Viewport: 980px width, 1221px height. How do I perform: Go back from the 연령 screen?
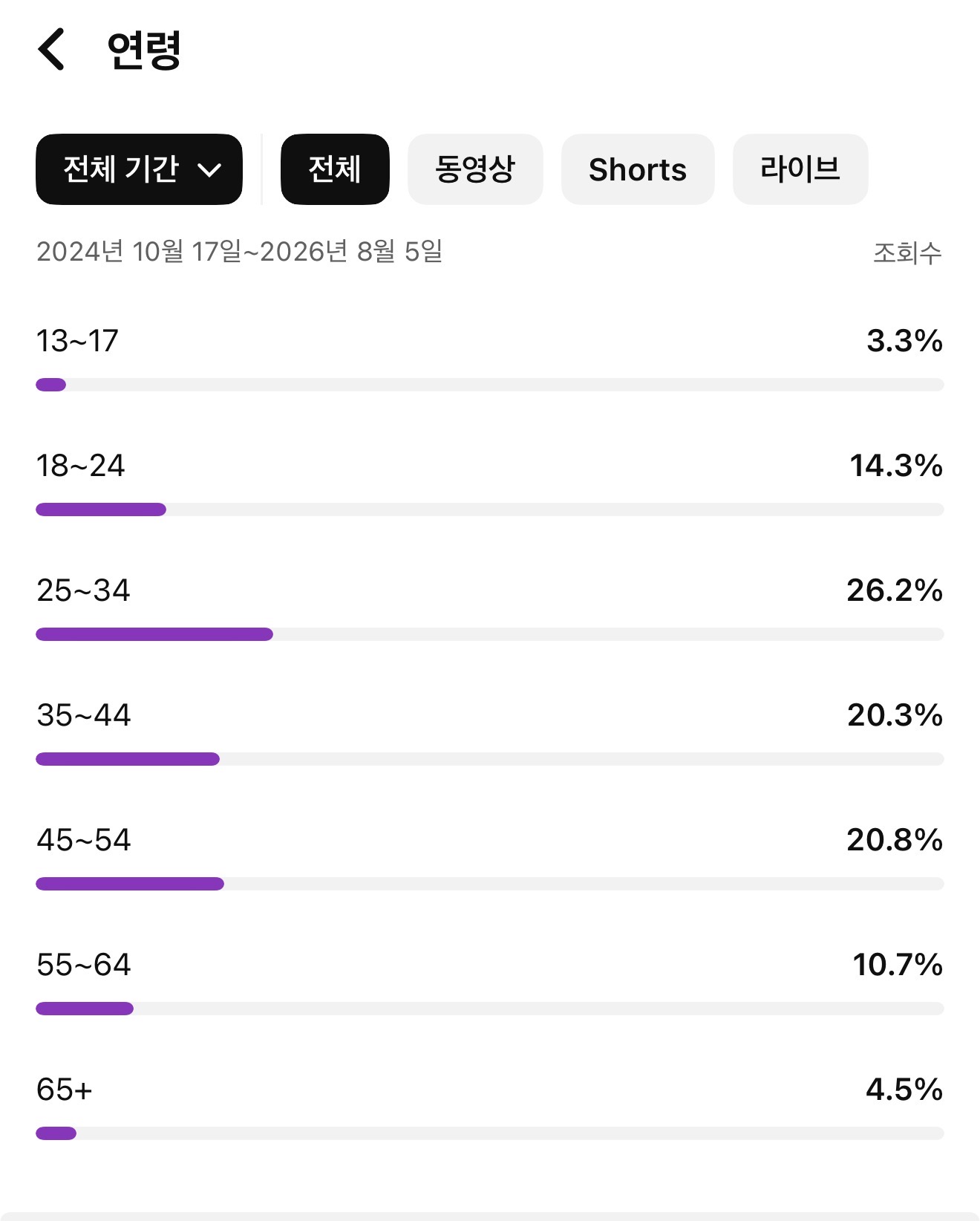coord(51,50)
